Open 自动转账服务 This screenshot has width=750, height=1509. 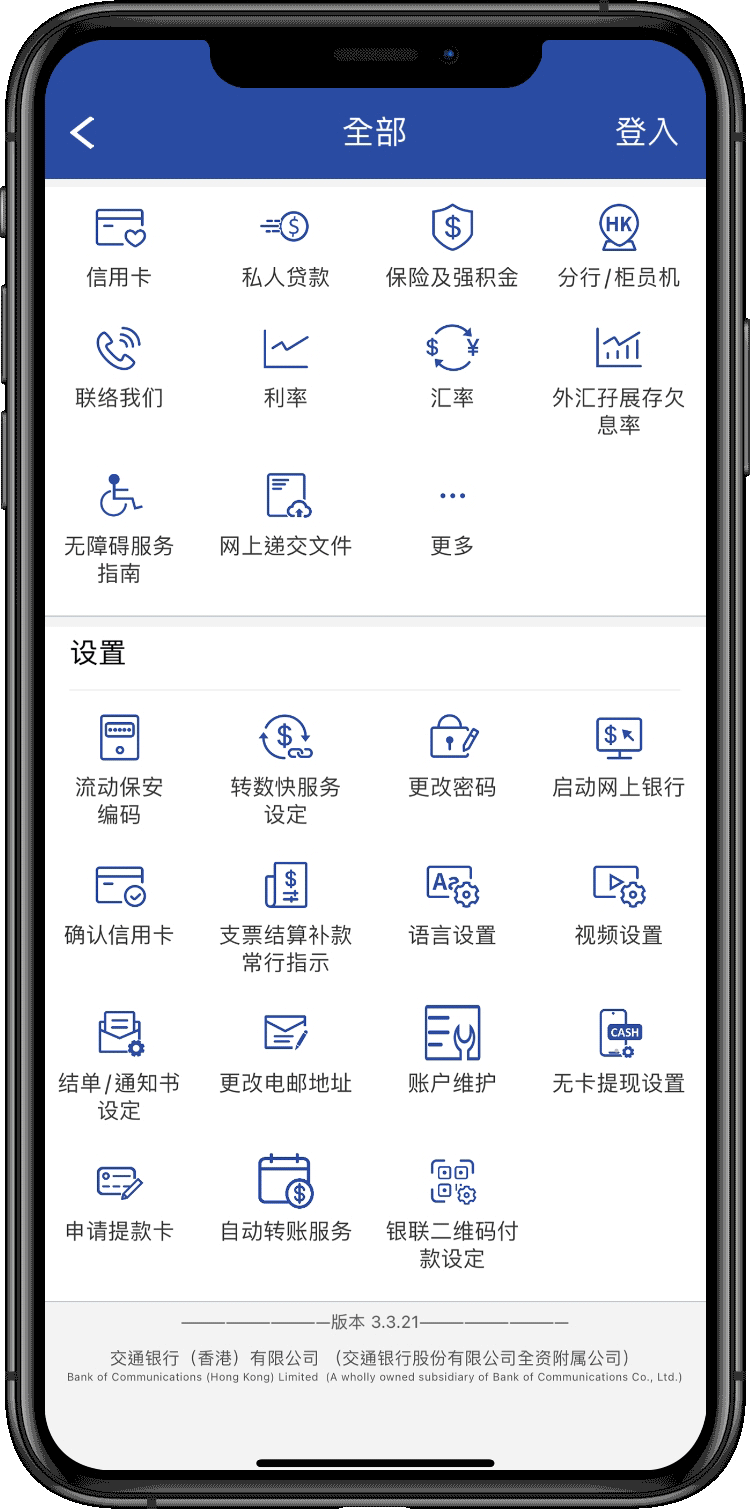pyautogui.click(x=285, y=1199)
